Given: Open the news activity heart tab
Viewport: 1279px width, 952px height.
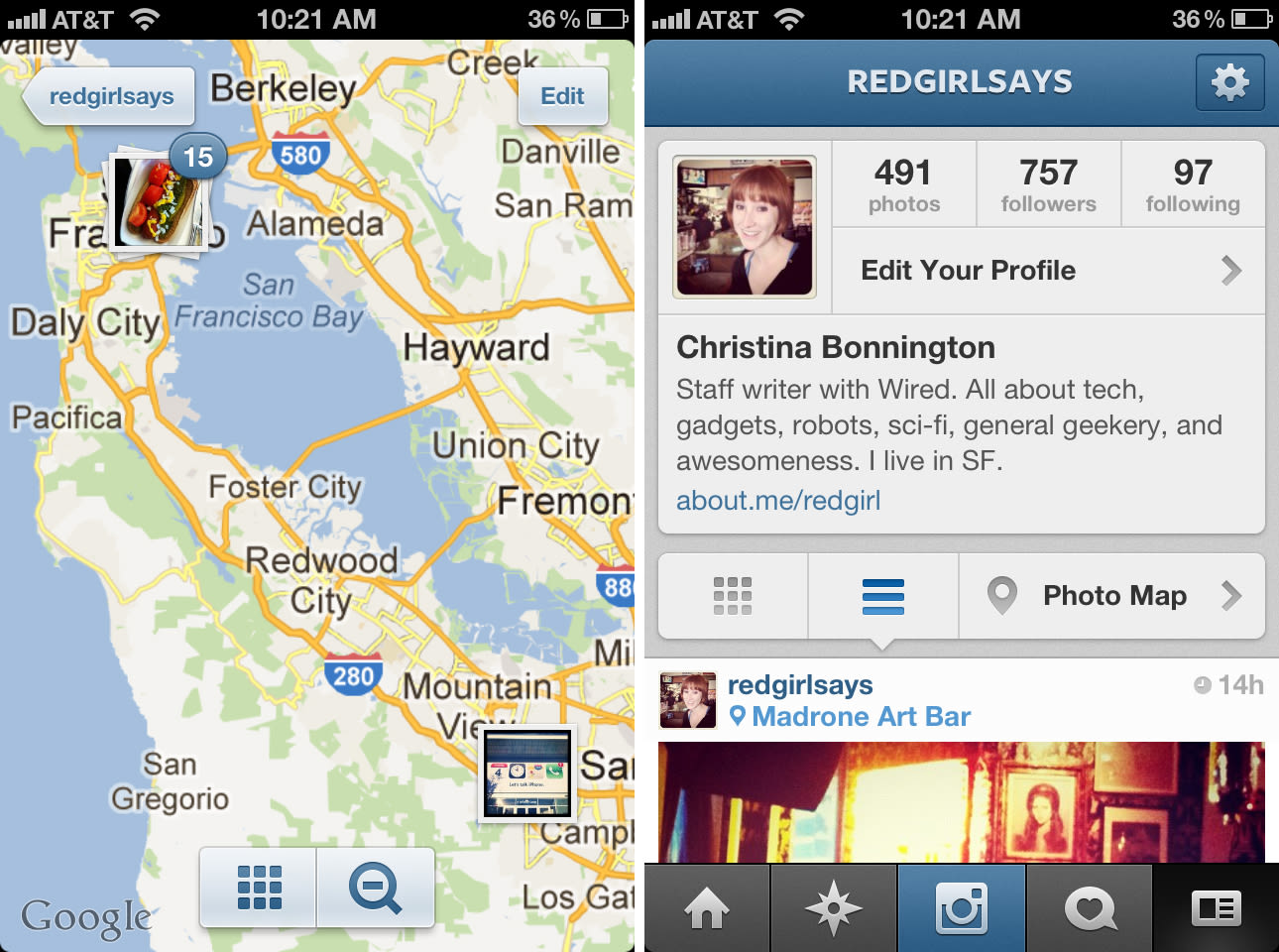Looking at the screenshot, I should point(1090,908).
